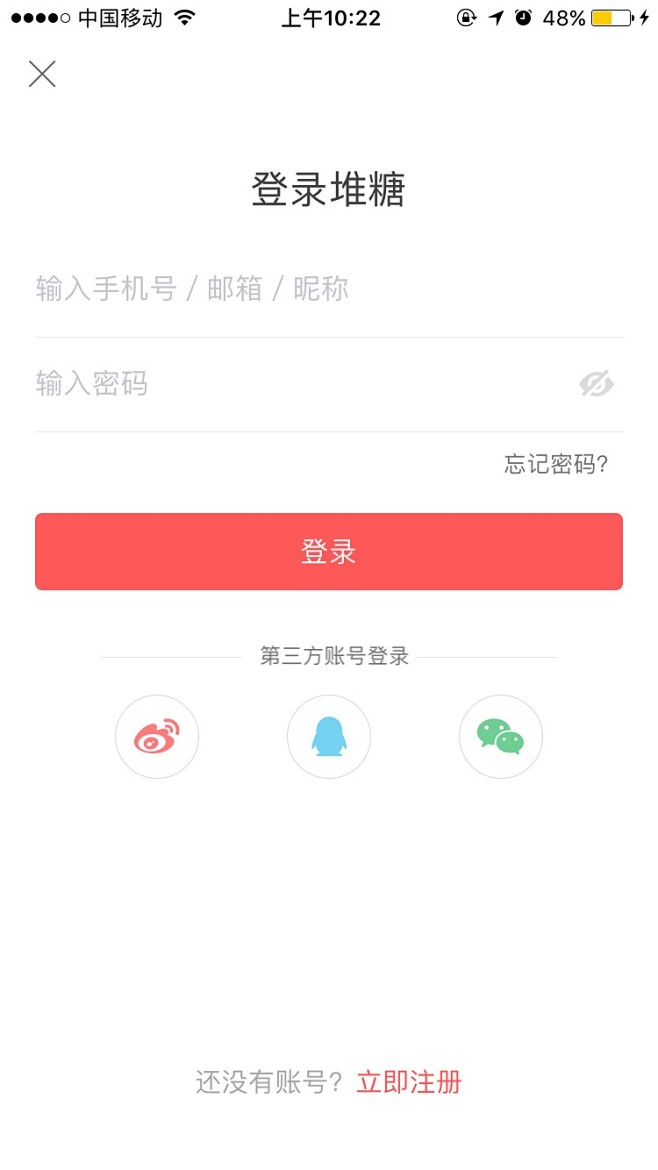Close the login screen
This screenshot has width=658, height=1170.
click(x=42, y=74)
